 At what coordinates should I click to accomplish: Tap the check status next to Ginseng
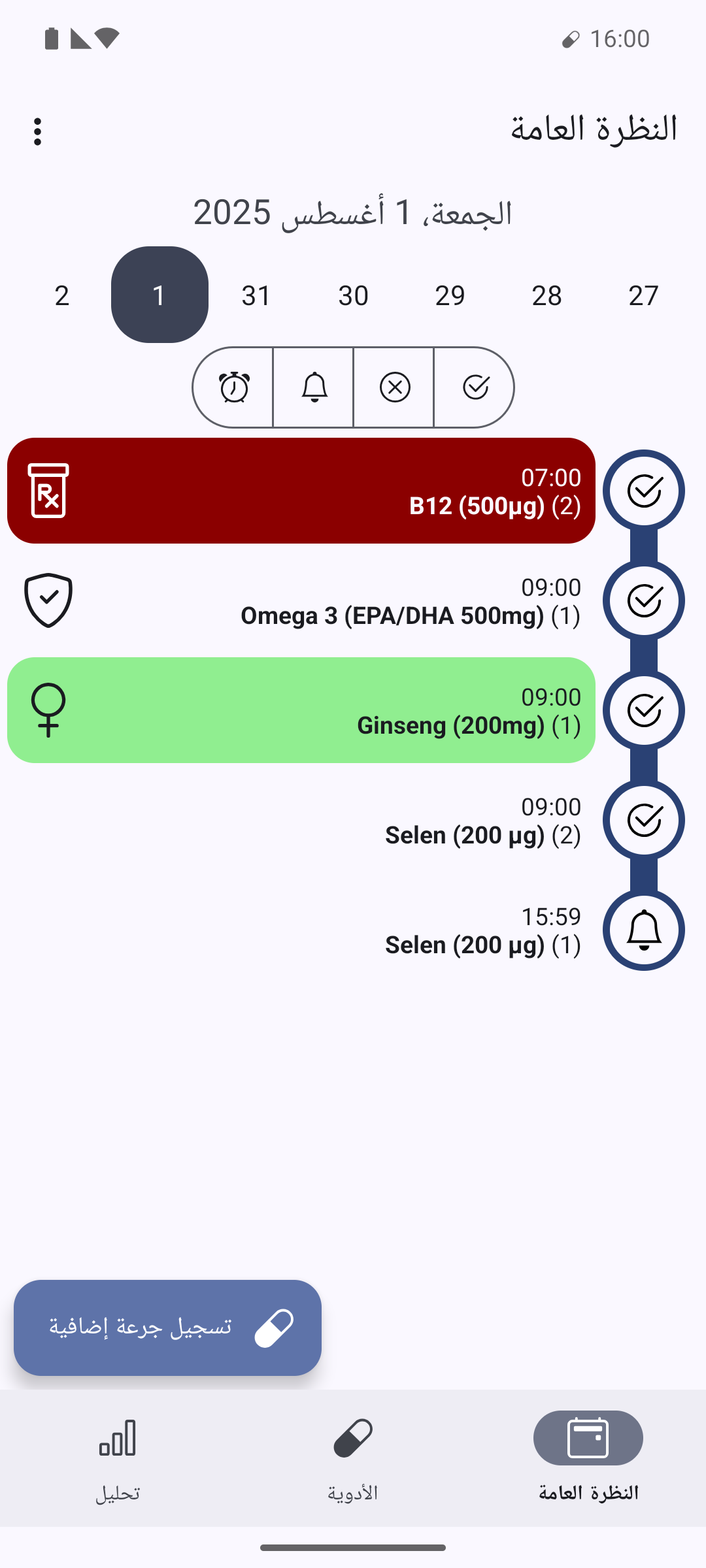click(x=644, y=710)
